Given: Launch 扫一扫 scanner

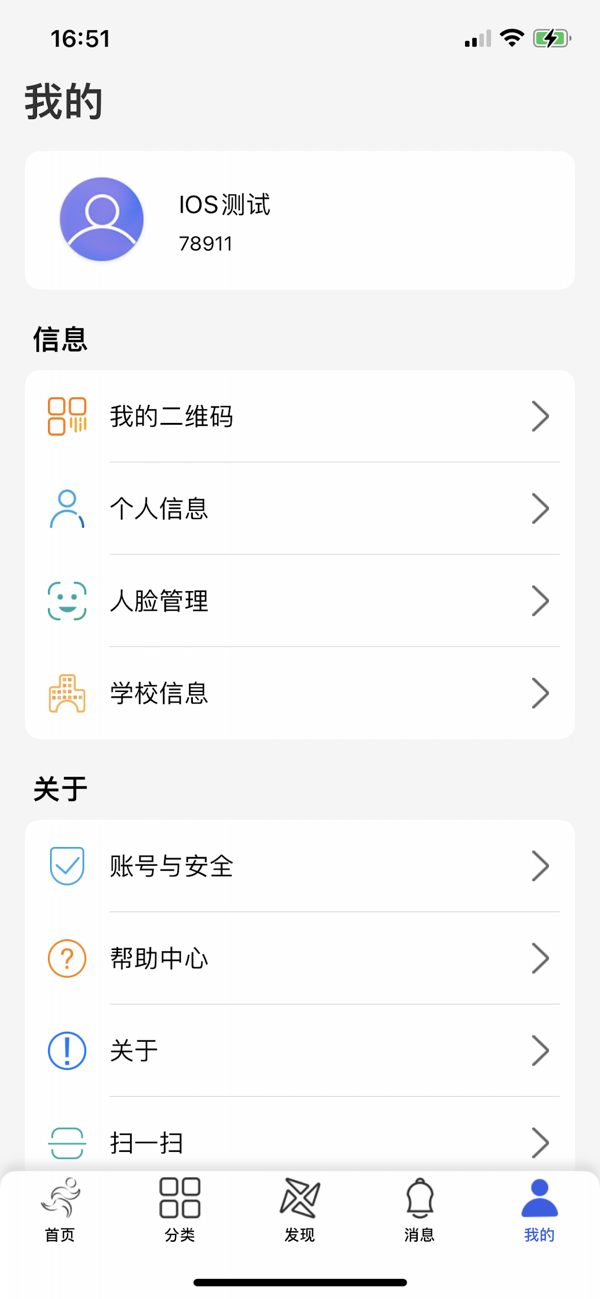Looking at the screenshot, I should tap(299, 1141).
